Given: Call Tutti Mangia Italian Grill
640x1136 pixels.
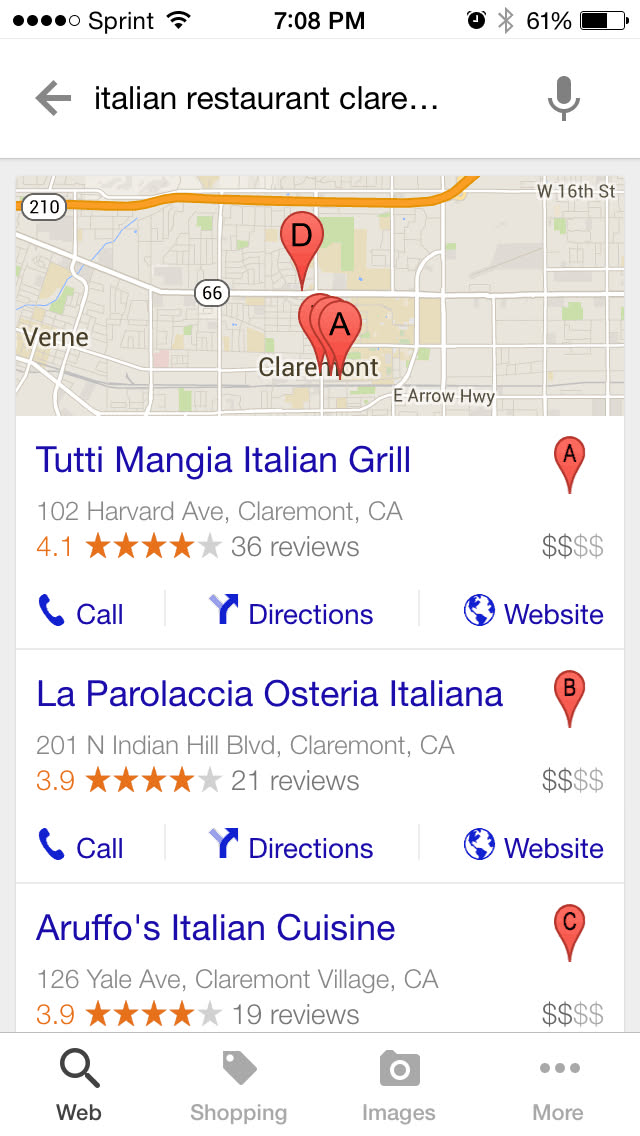Looking at the screenshot, I should pyautogui.click(x=81, y=613).
